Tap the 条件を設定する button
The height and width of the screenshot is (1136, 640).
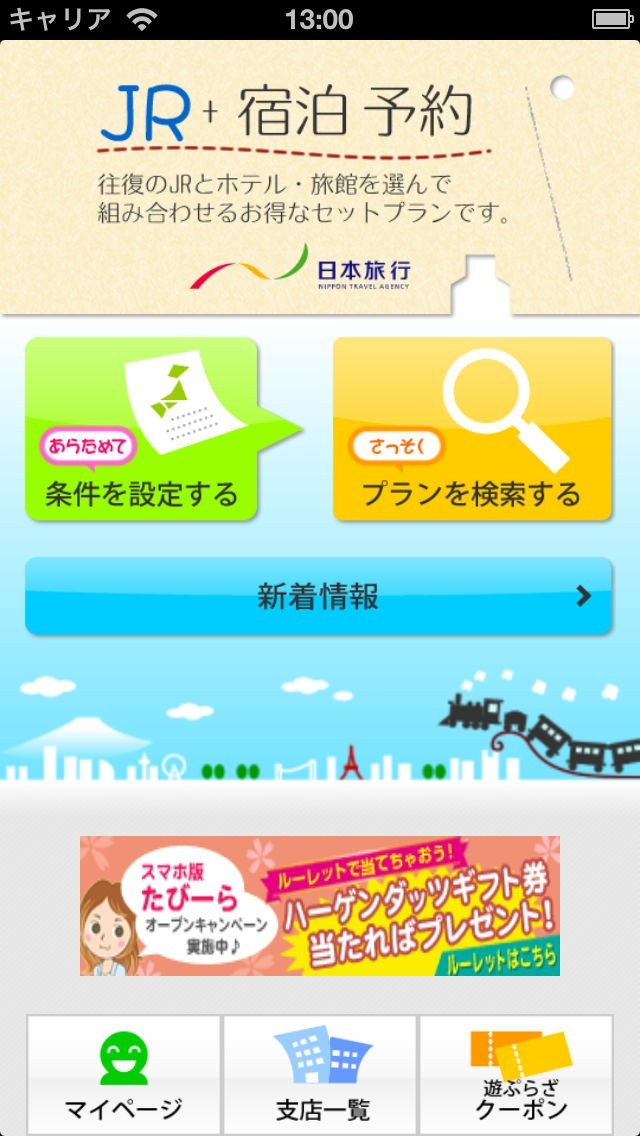click(x=142, y=430)
